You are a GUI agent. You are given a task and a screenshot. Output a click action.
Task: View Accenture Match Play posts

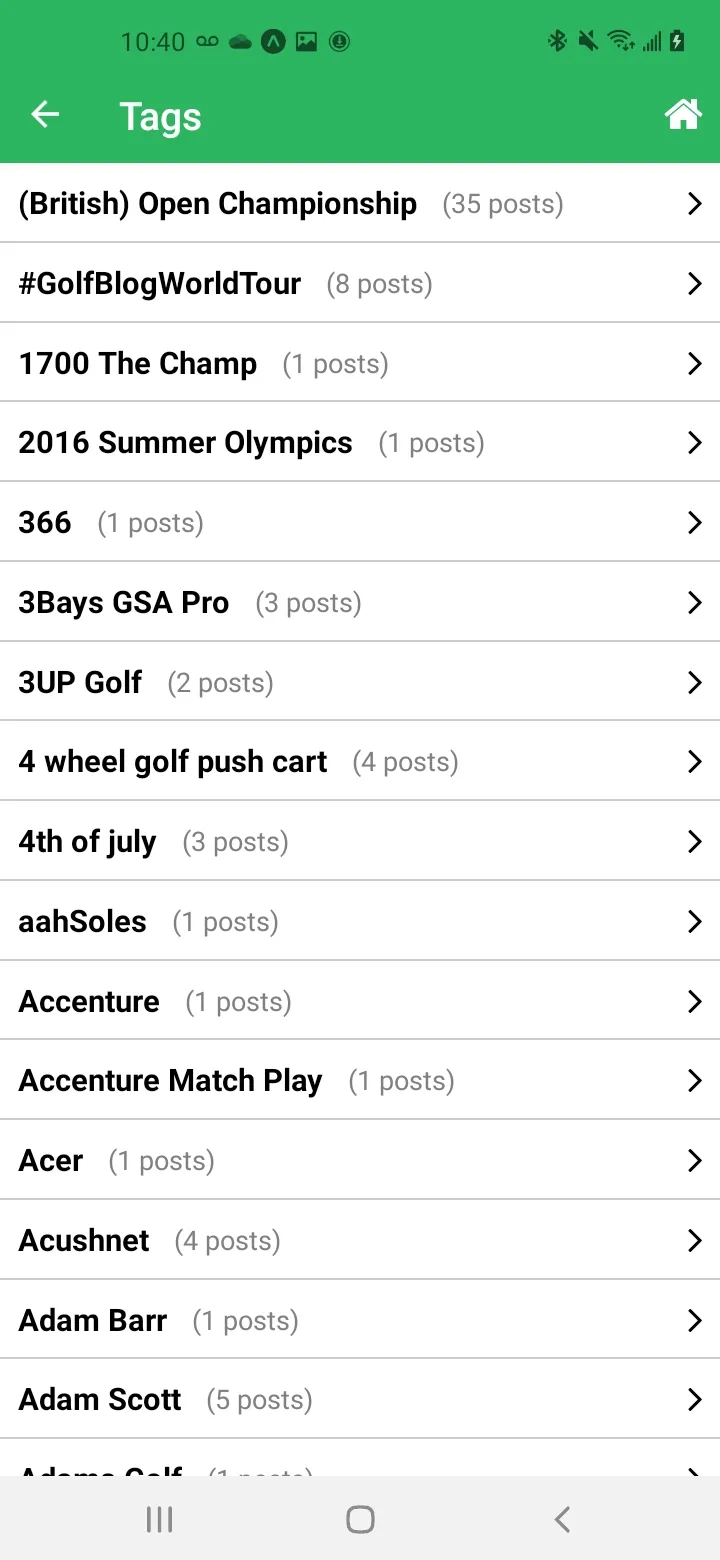click(x=360, y=1080)
